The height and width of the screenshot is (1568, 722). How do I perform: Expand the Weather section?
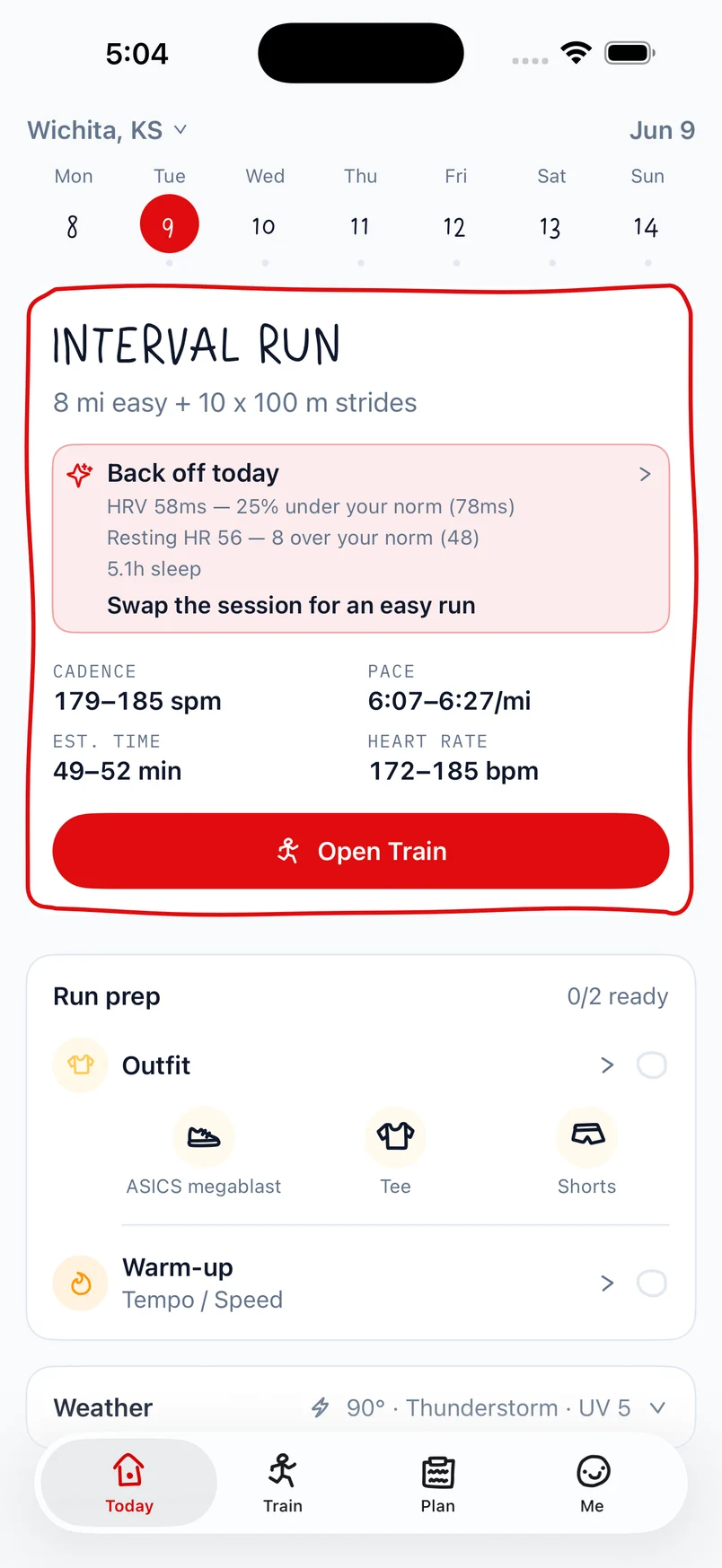pyautogui.click(x=361, y=1407)
